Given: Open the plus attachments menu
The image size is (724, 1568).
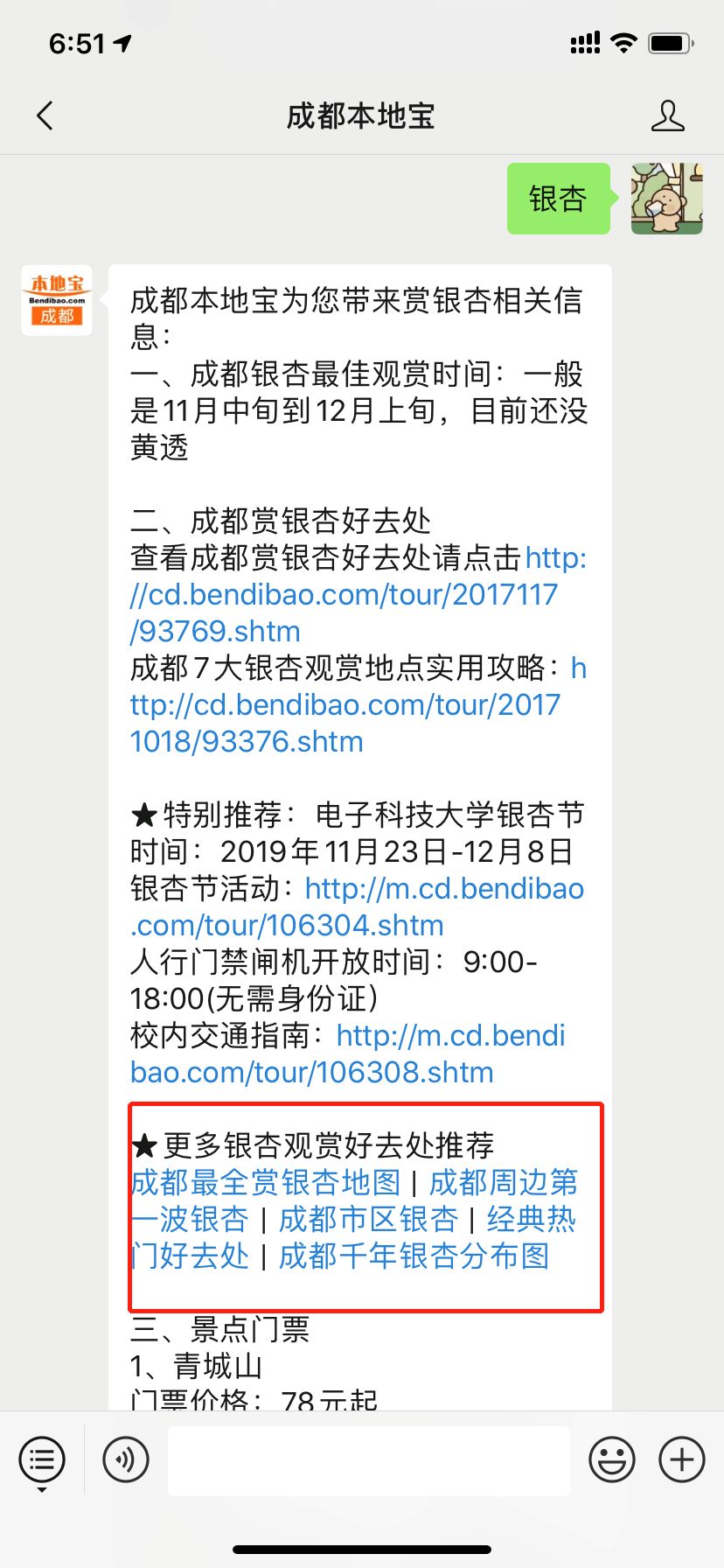Looking at the screenshot, I should click(681, 1459).
